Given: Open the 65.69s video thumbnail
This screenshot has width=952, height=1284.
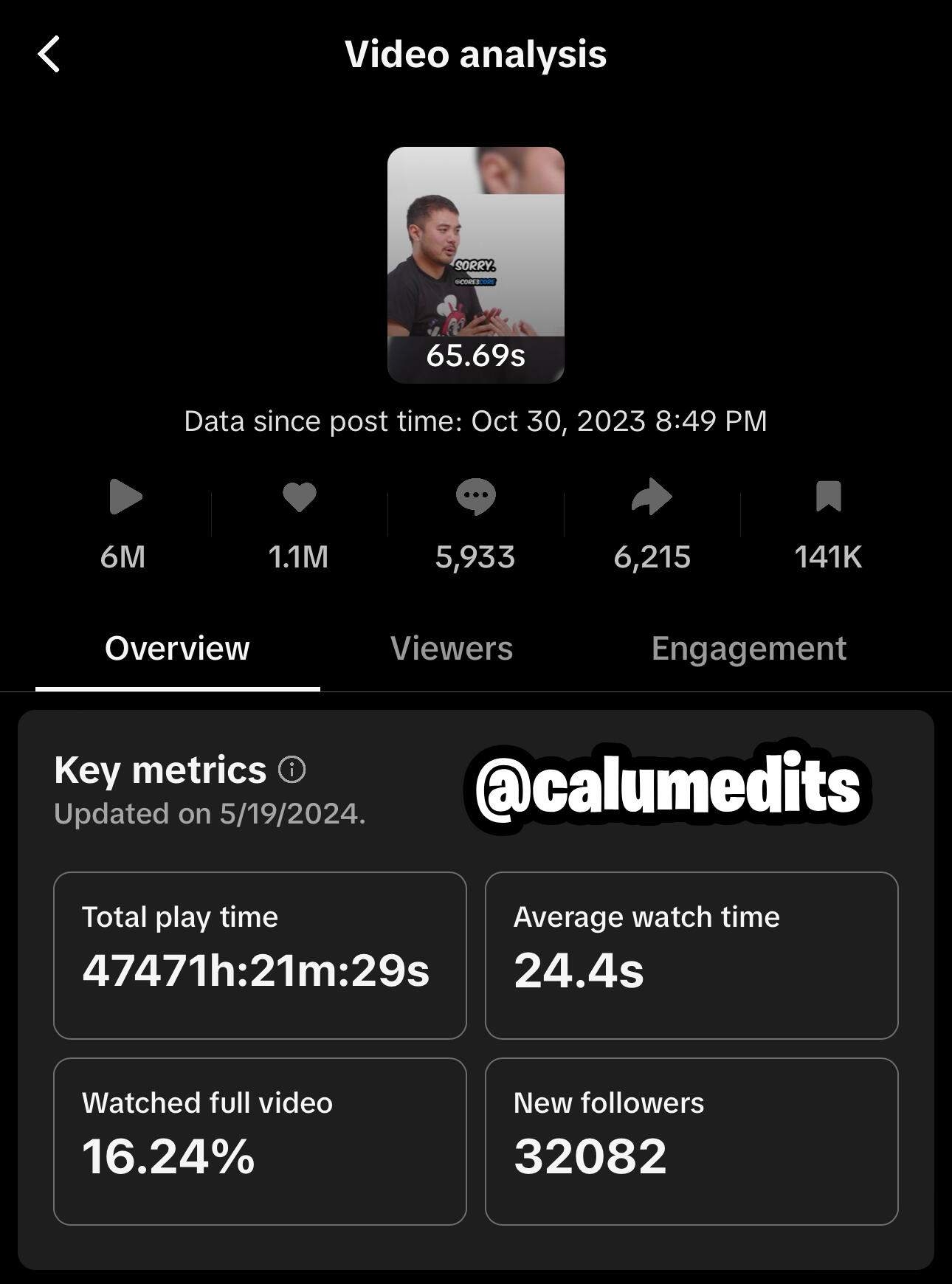Looking at the screenshot, I should (x=475, y=264).
